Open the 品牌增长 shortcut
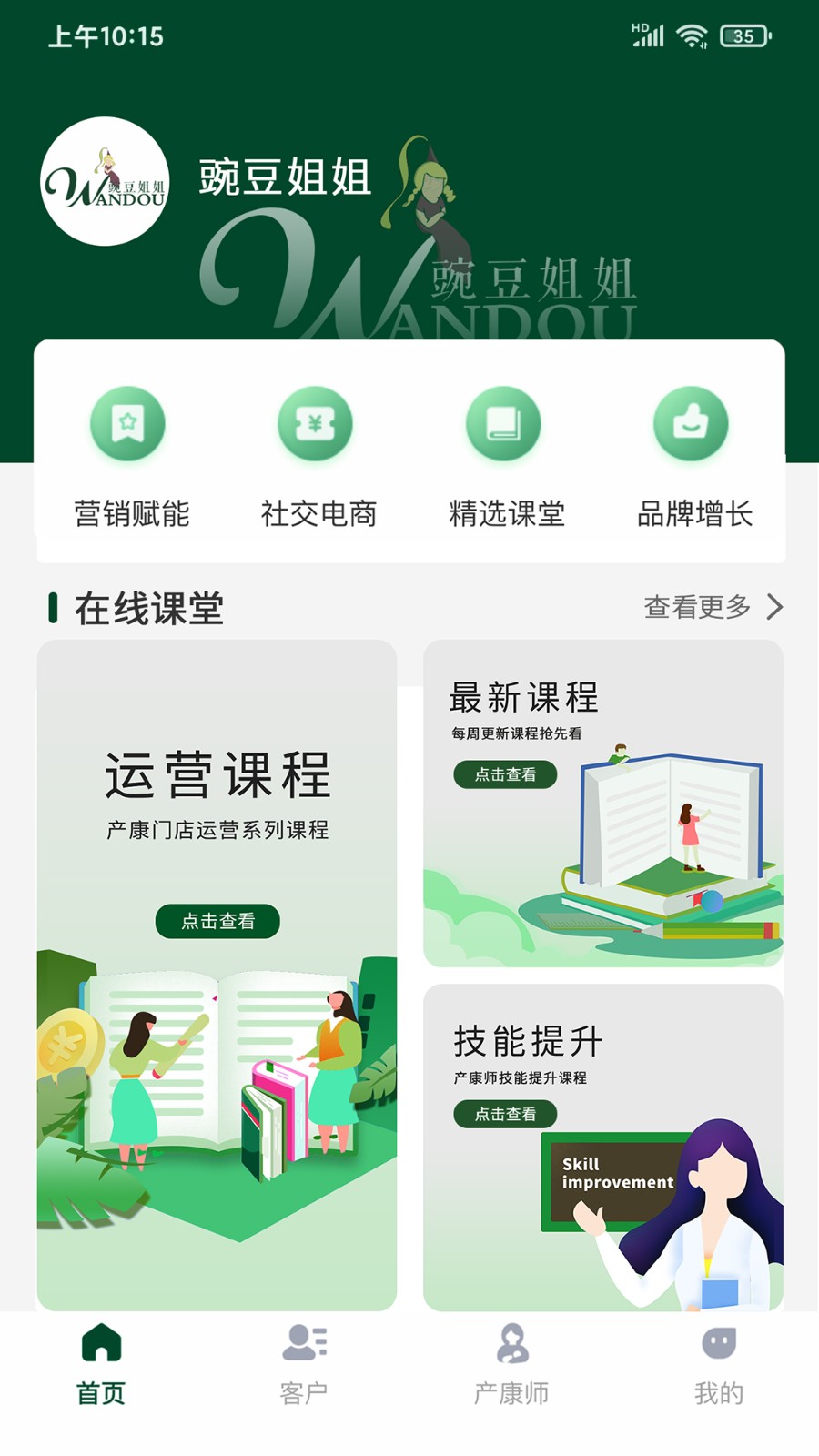Viewport: 819px width, 1456px height. pos(693,455)
